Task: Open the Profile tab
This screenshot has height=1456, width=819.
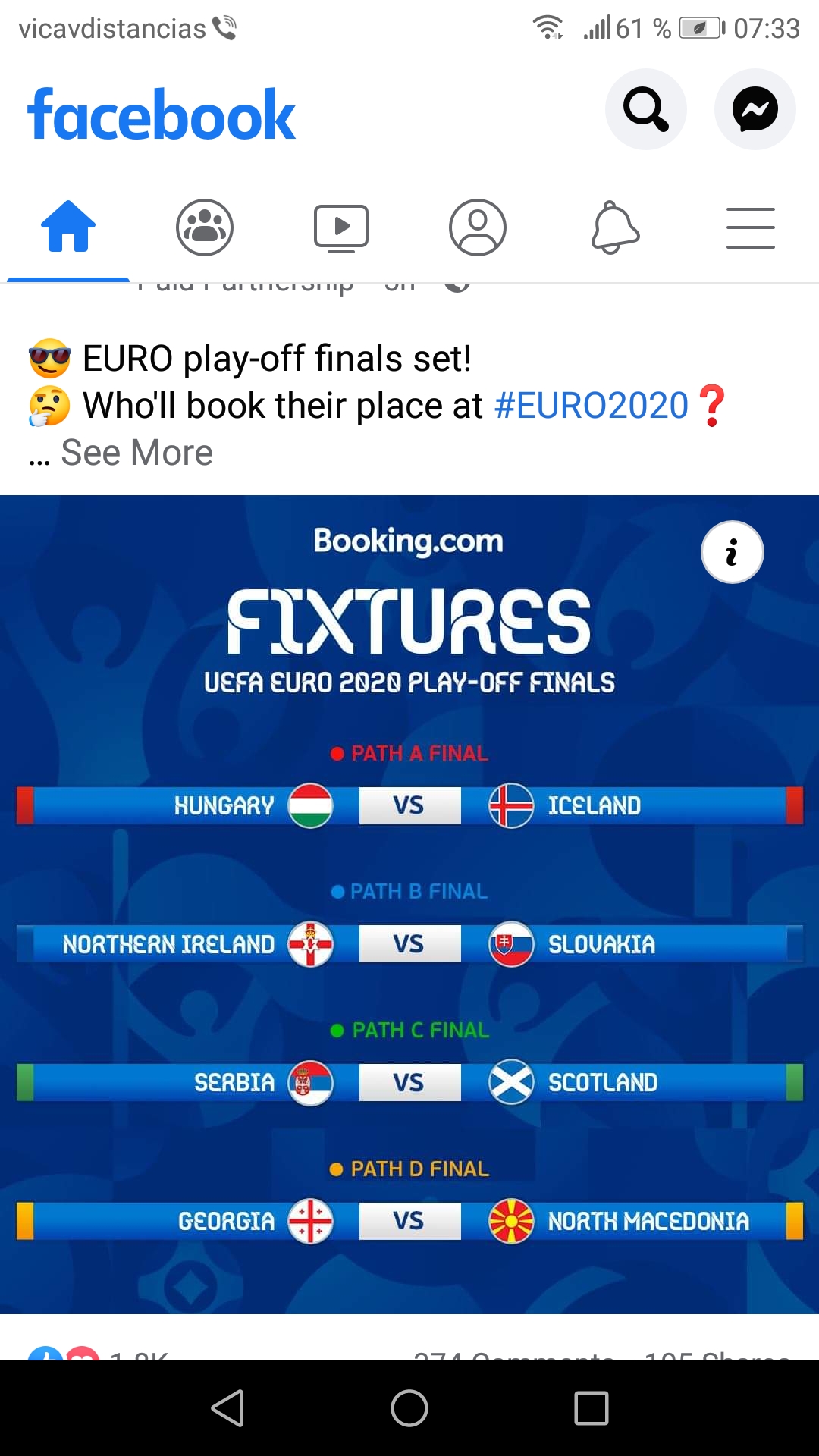Action: click(x=478, y=227)
